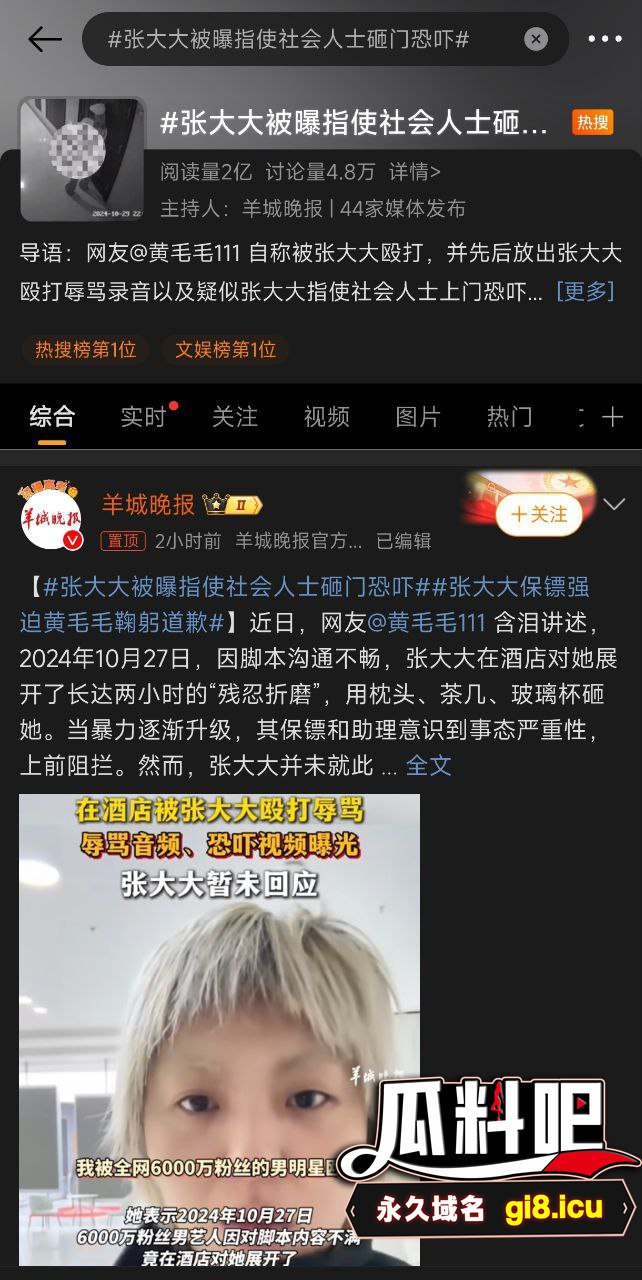
Task: Play the video in 羊城晚报 post
Action: 219,1030
